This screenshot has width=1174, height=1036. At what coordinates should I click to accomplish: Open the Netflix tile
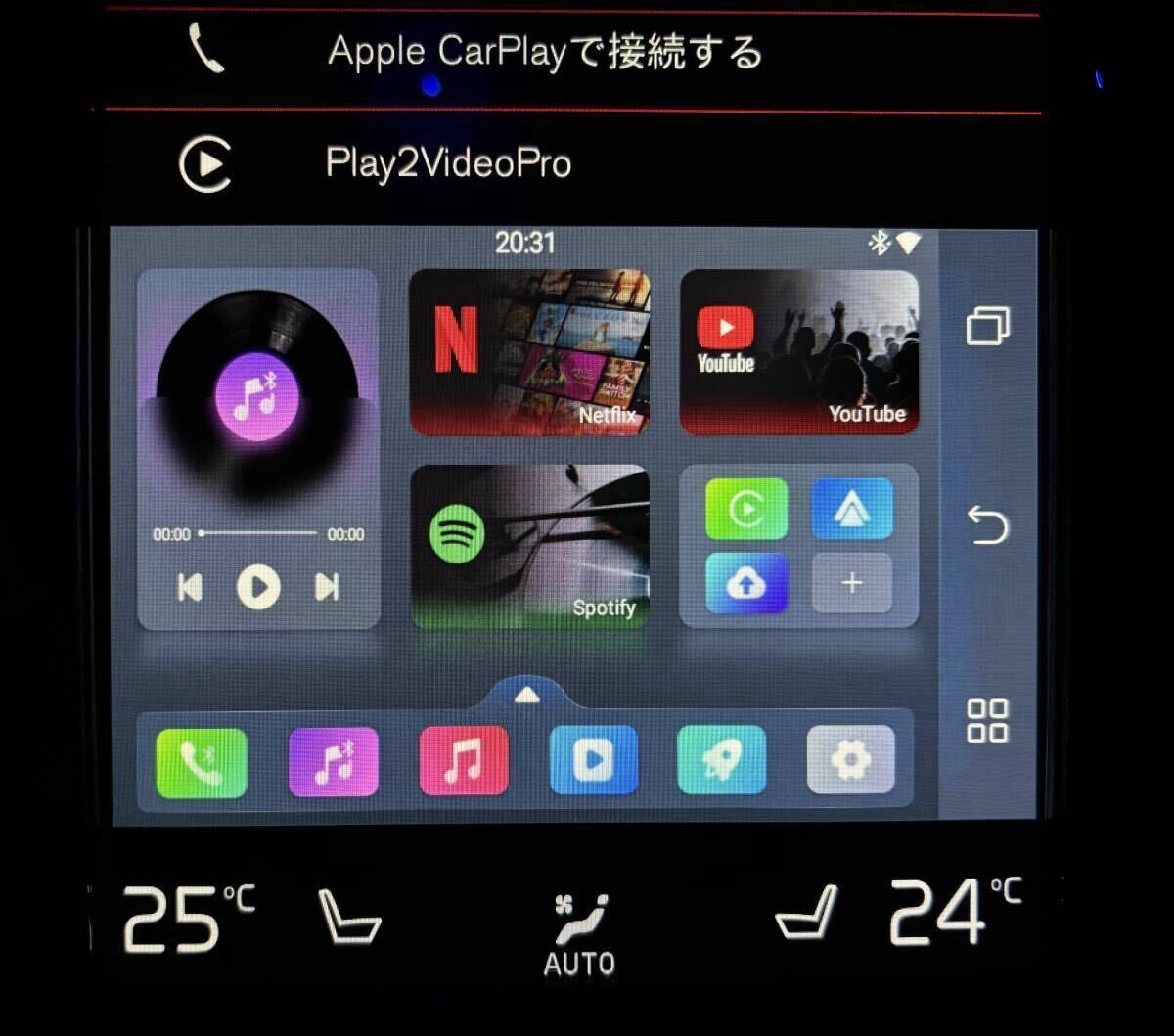tap(529, 352)
